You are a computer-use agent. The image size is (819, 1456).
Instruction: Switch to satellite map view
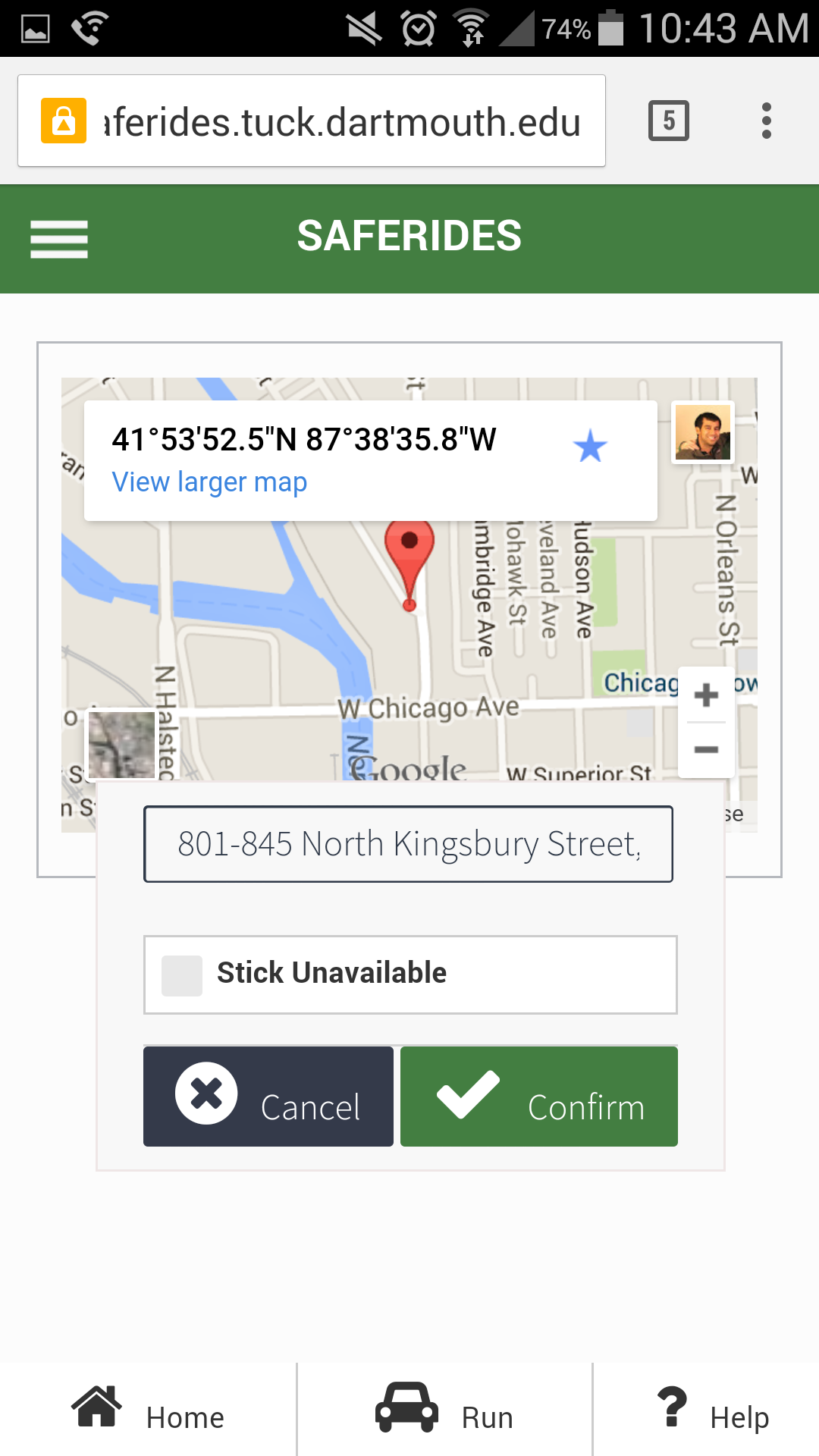121,745
